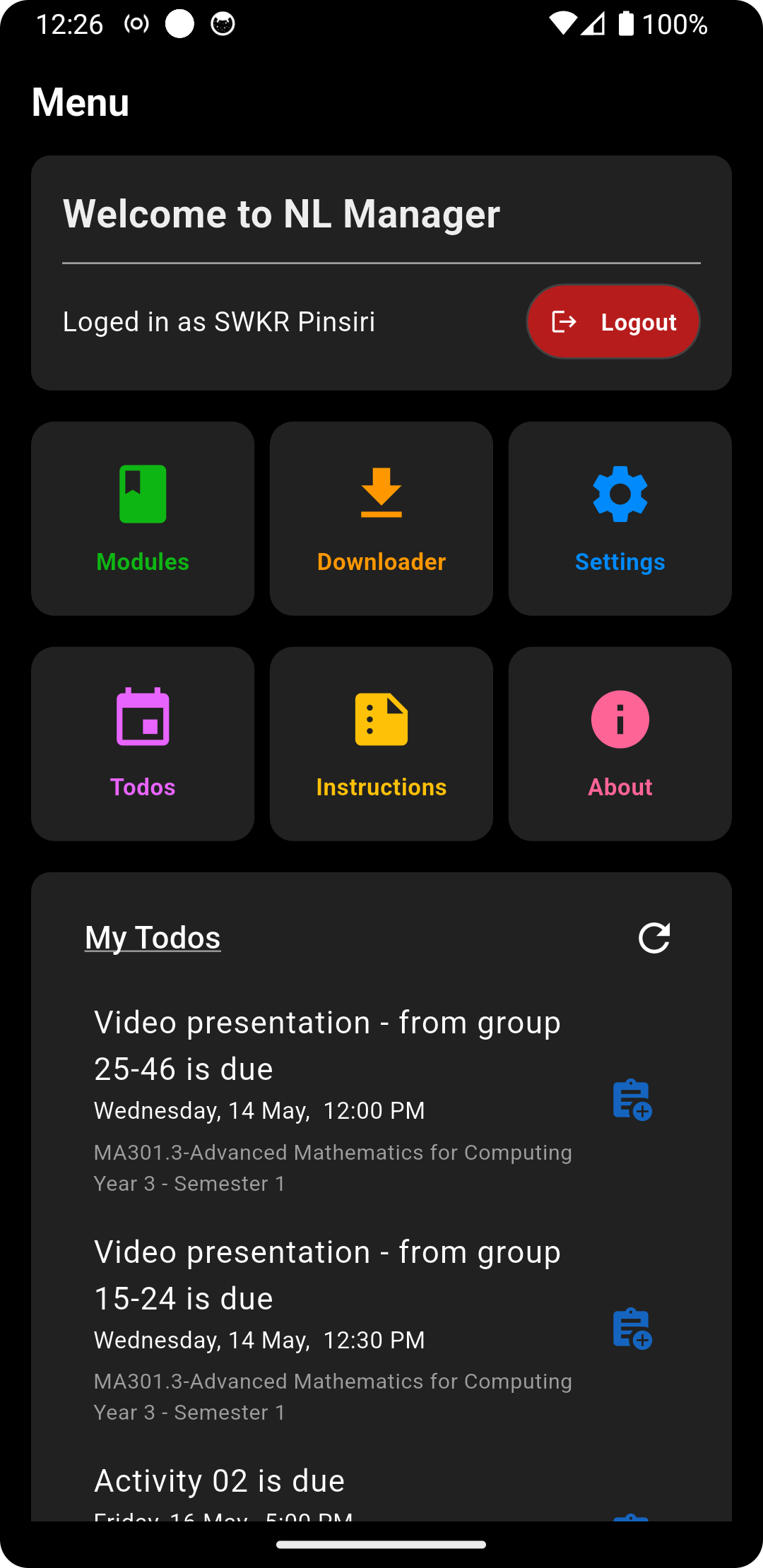Open the Modules tile
The width and height of the screenshot is (763, 1568).
[143, 518]
